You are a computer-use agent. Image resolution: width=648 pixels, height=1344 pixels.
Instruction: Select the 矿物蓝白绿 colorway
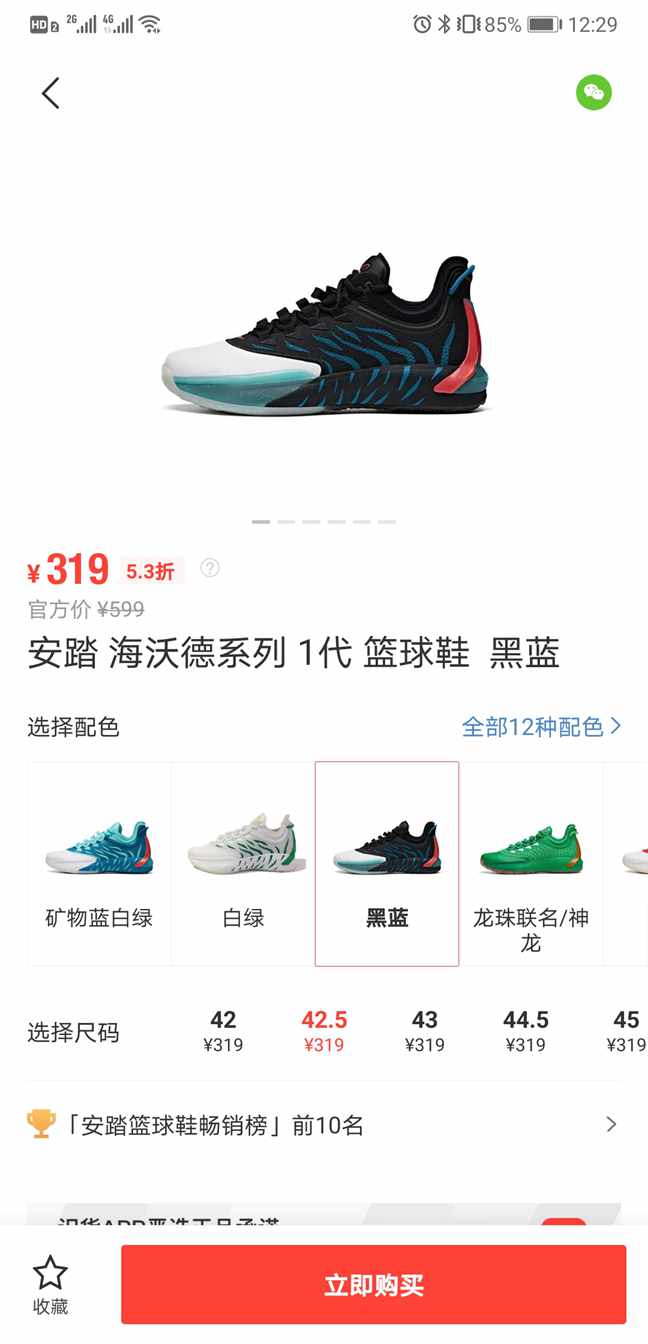pyautogui.click(x=99, y=864)
